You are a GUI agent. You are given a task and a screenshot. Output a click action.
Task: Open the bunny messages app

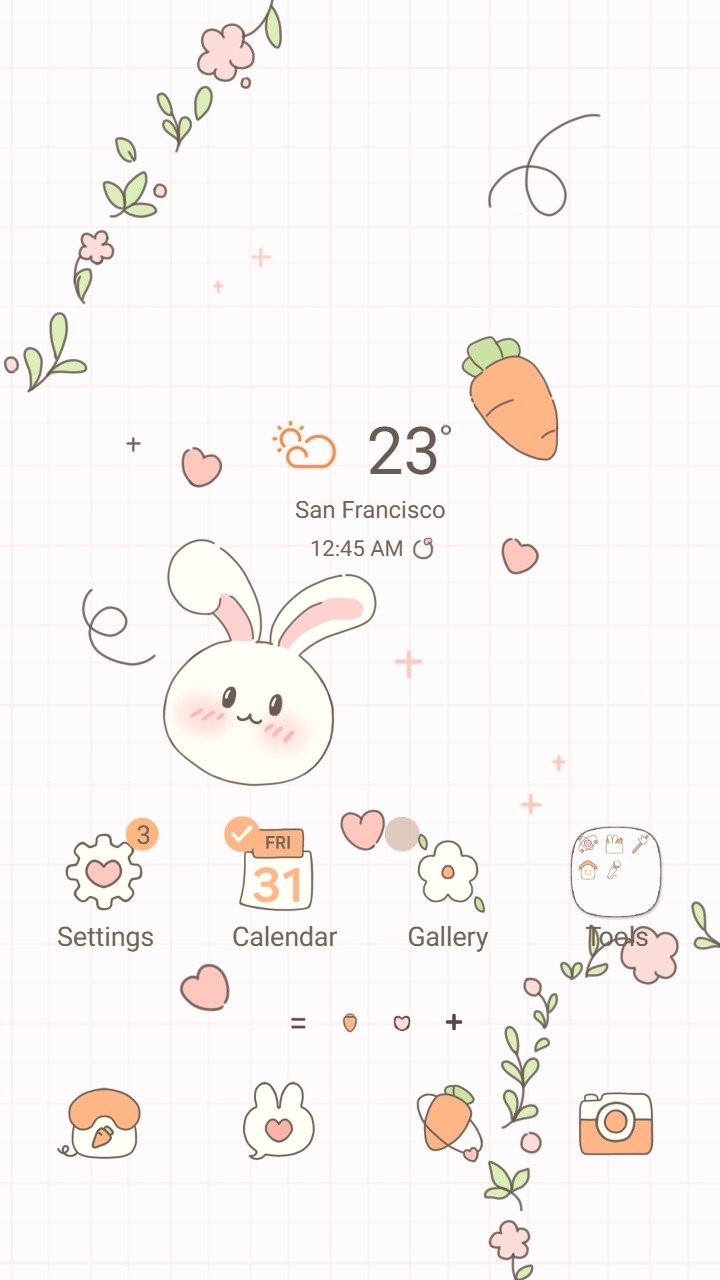[278, 1121]
